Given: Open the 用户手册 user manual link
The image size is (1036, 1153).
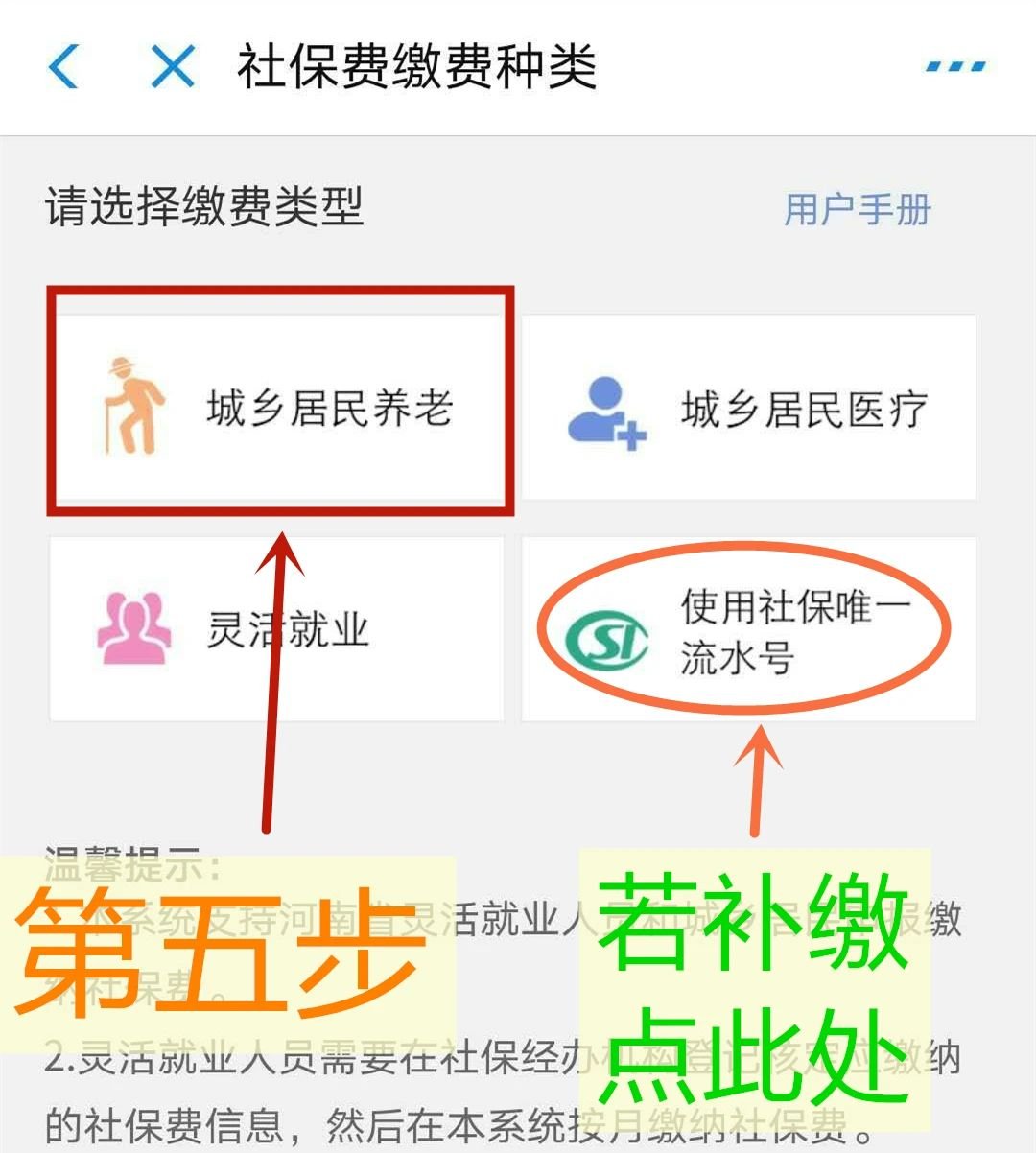Looking at the screenshot, I should click(x=857, y=209).
